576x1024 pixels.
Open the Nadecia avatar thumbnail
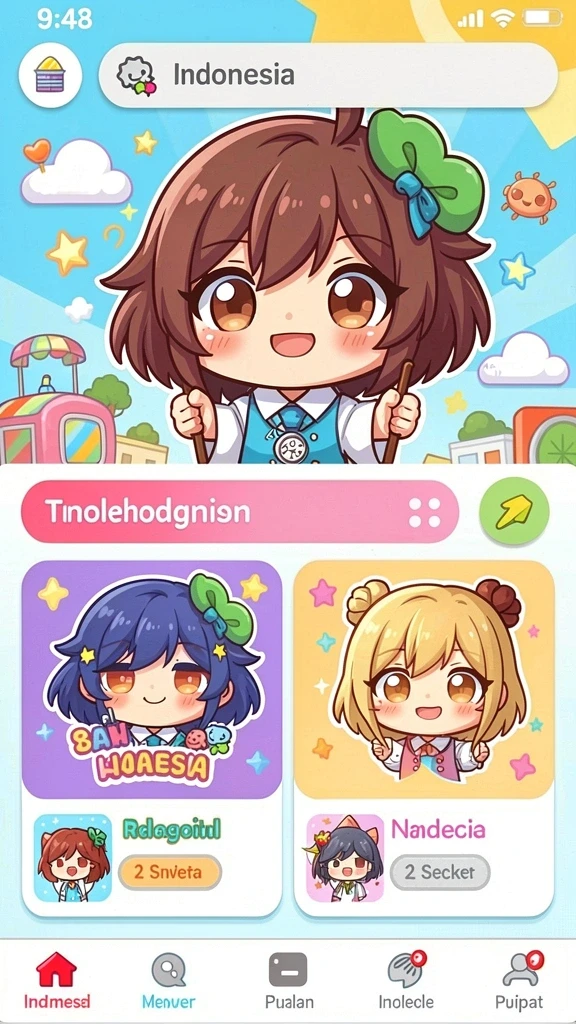coord(345,858)
